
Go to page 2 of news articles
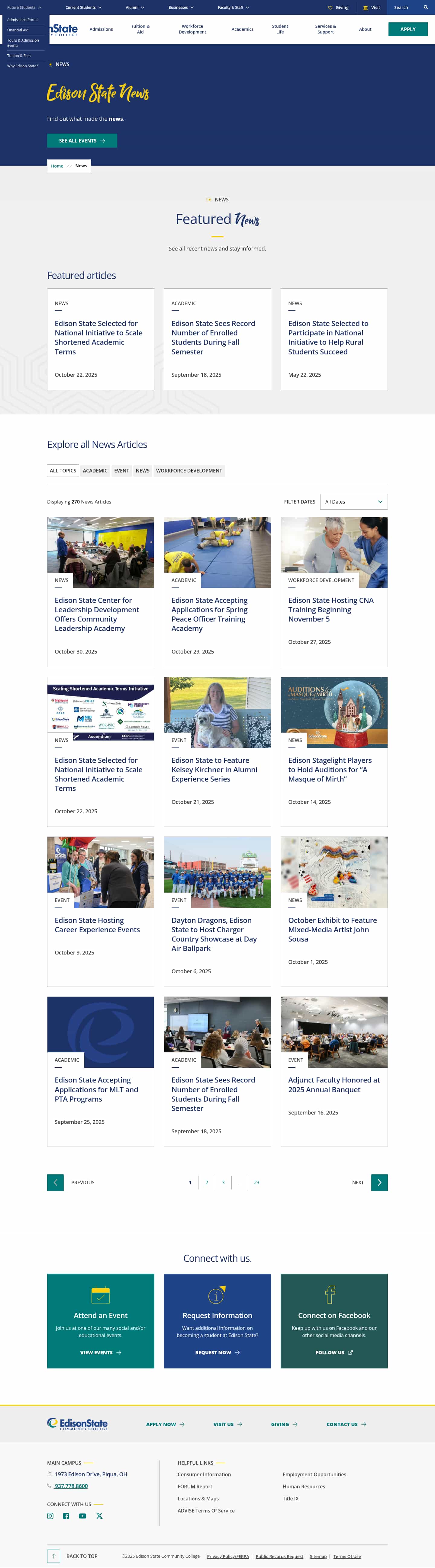tap(207, 1182)
